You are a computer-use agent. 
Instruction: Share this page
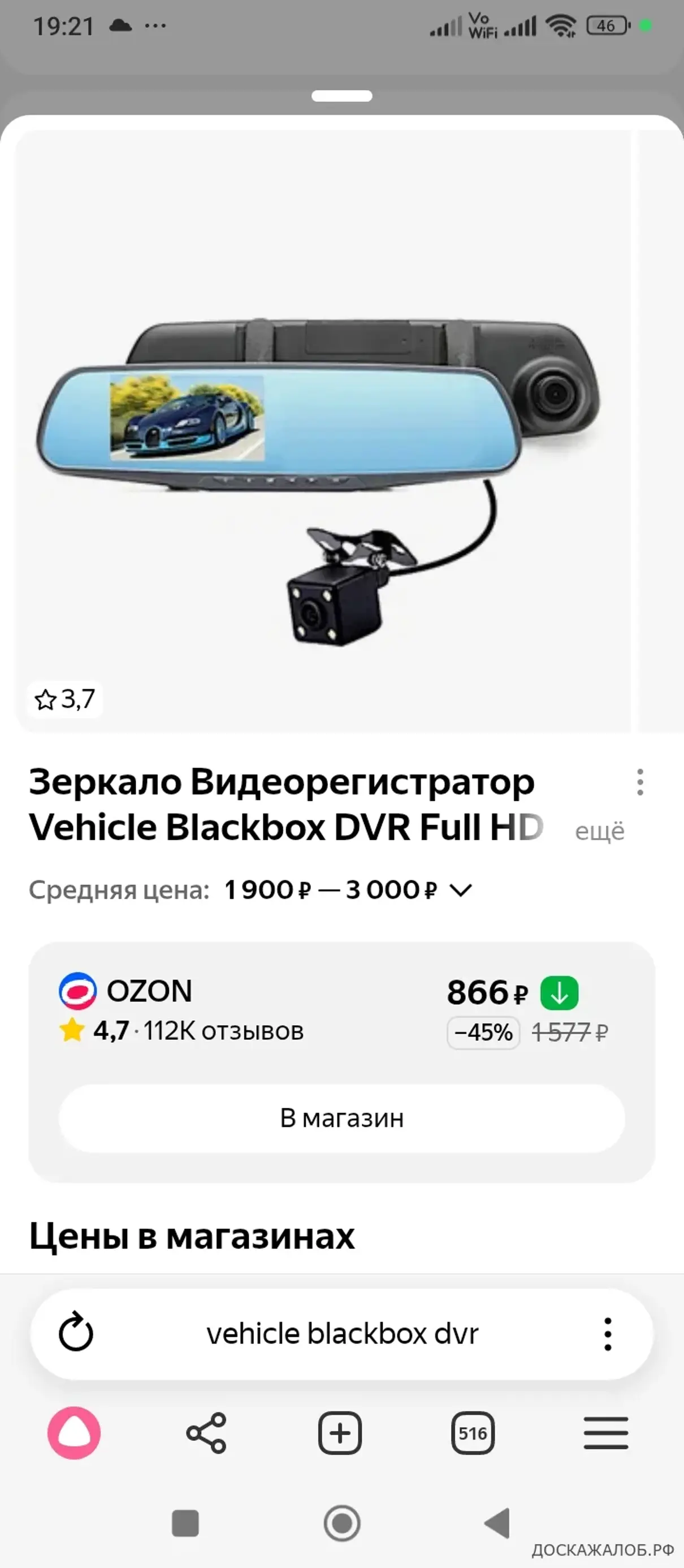[x=206, y=1433]
